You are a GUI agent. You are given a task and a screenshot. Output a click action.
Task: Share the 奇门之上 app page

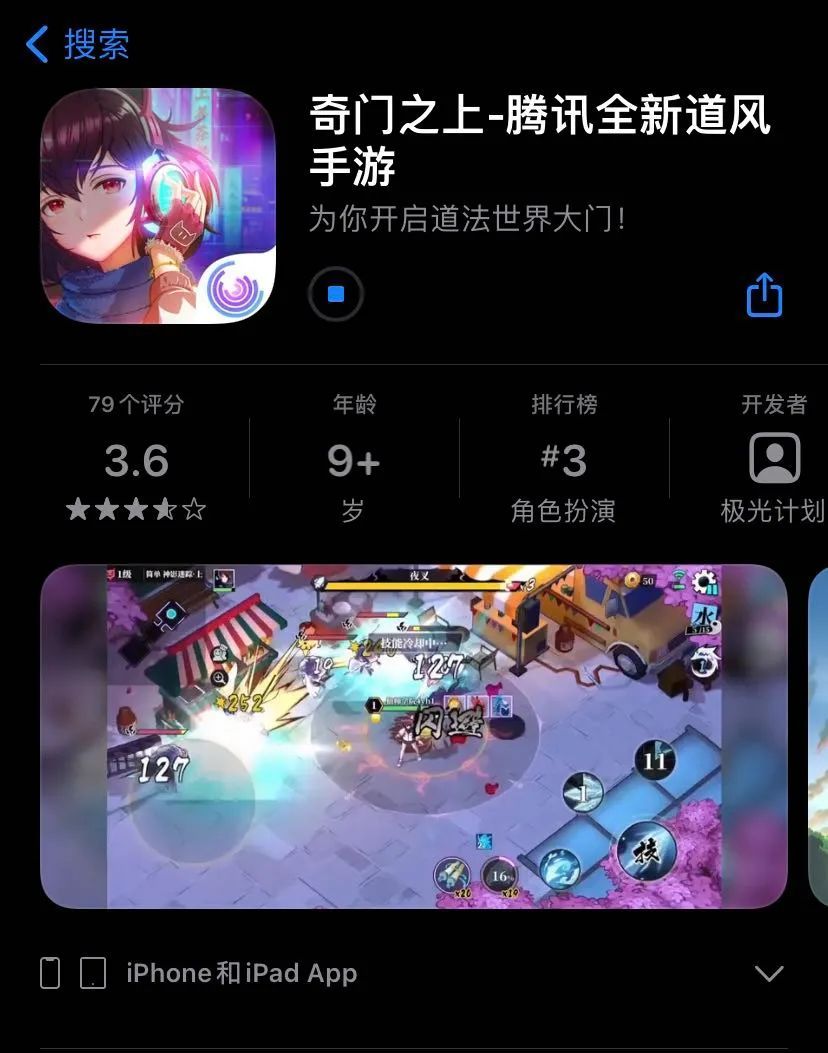(x=764, y=295)
